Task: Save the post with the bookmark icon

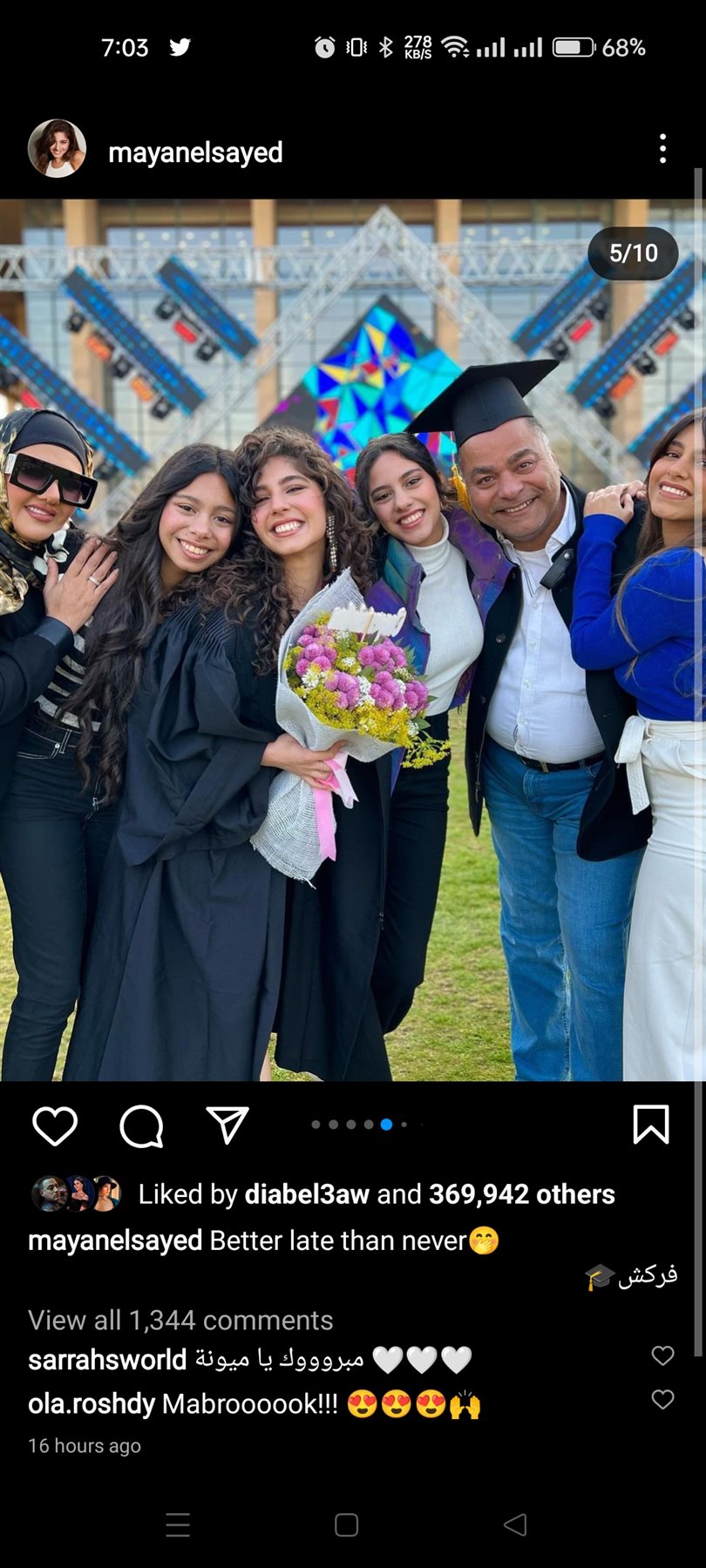Action: click(650, 1125)
